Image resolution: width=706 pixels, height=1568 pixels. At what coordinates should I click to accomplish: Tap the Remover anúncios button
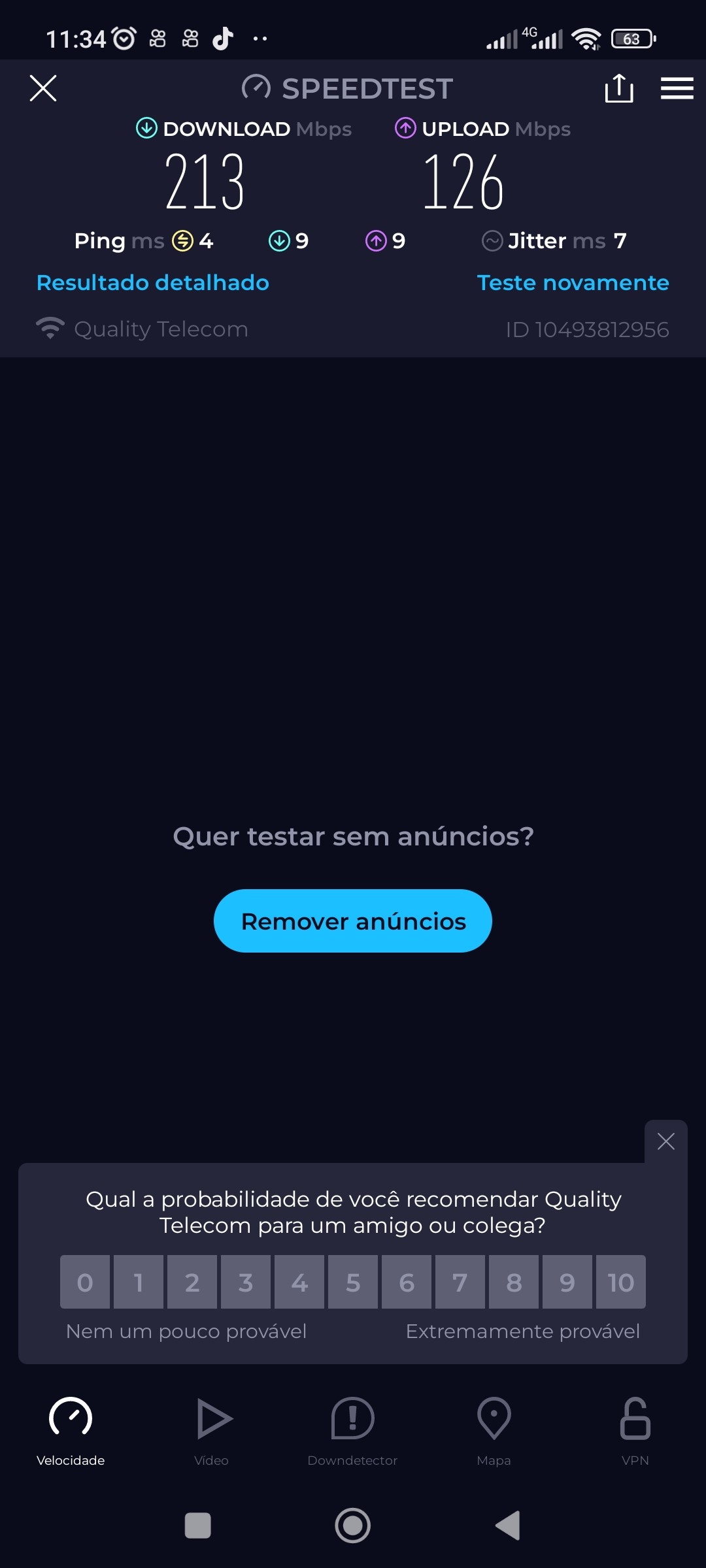click(x=353, y=921)
